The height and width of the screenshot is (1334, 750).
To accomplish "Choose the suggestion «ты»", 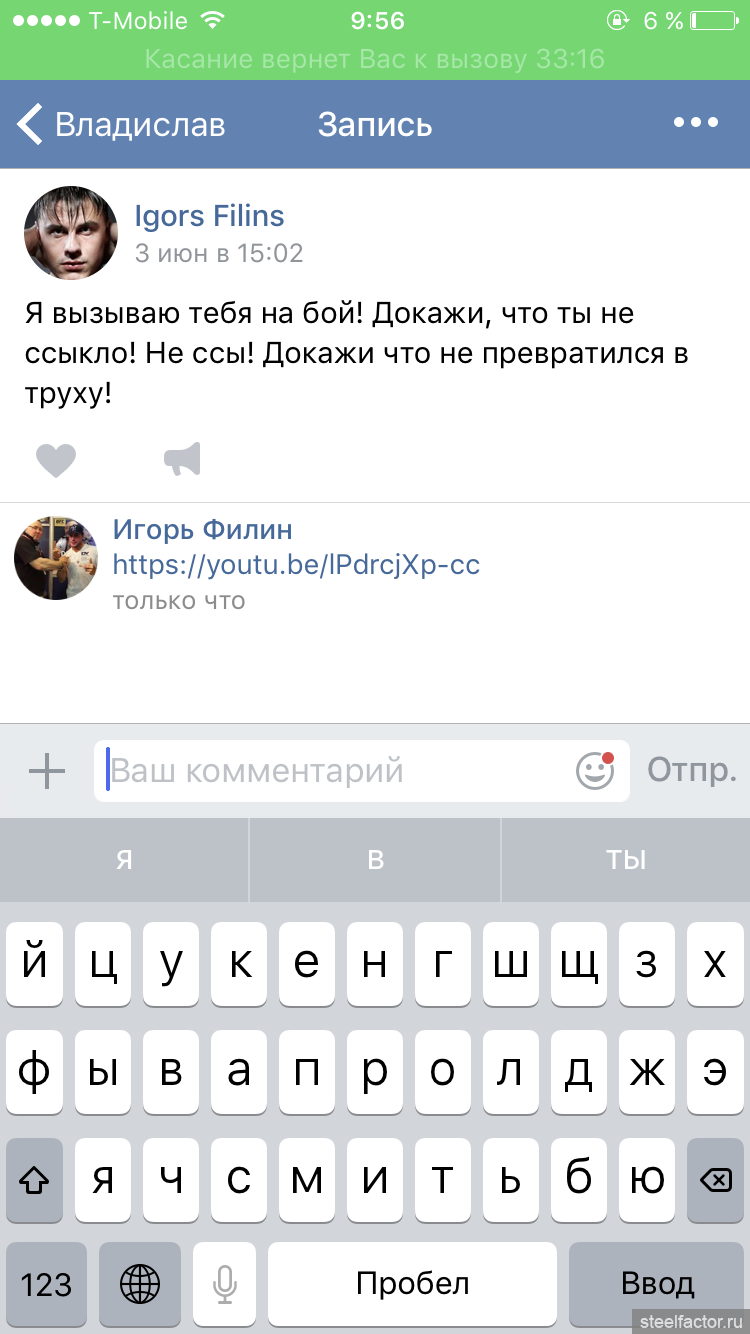I will (x=626, y=860).
